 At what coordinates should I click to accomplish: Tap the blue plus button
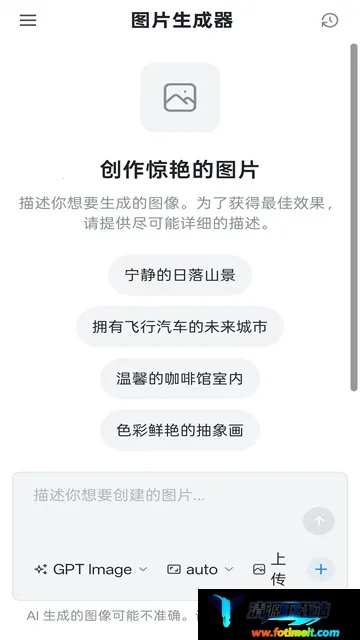coord(321,569)
